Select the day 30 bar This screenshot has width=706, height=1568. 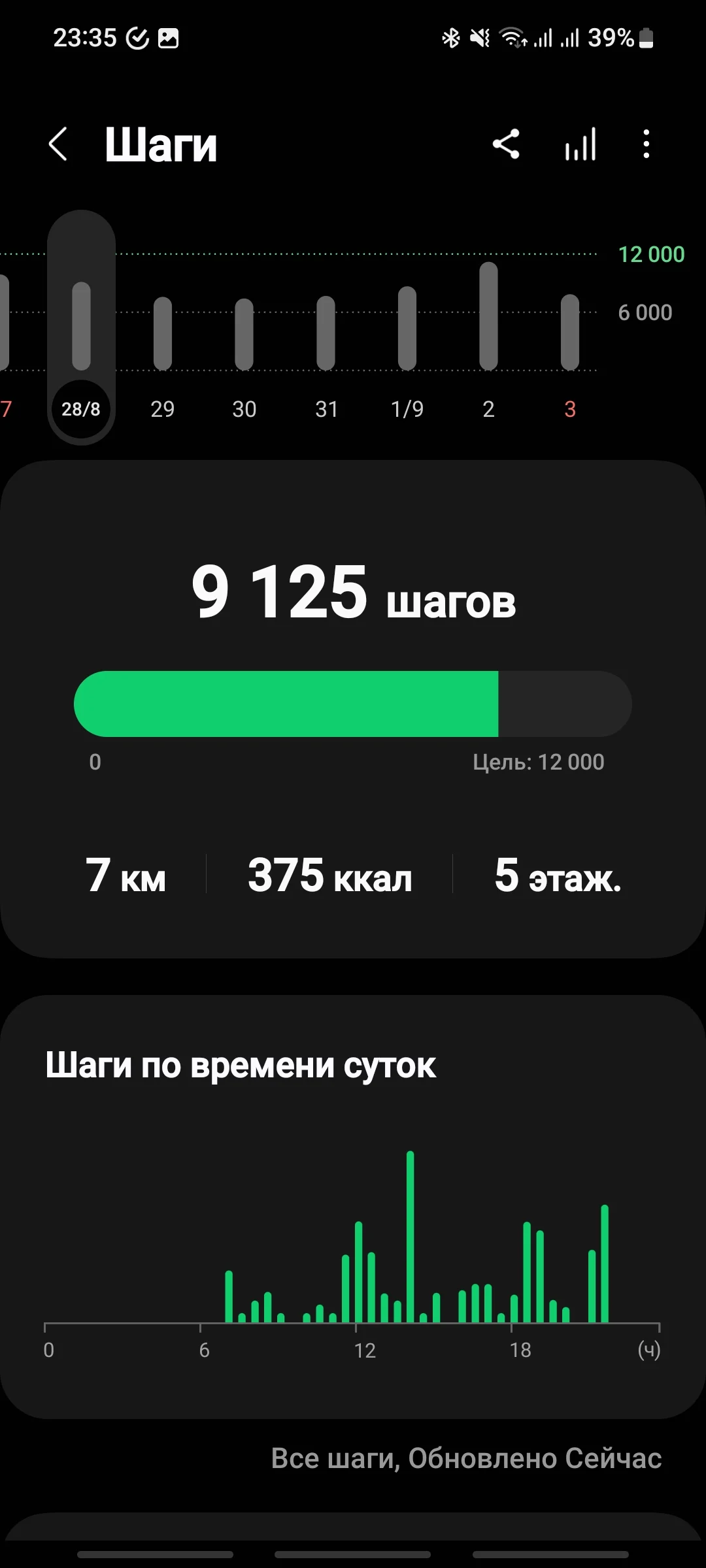244,335
